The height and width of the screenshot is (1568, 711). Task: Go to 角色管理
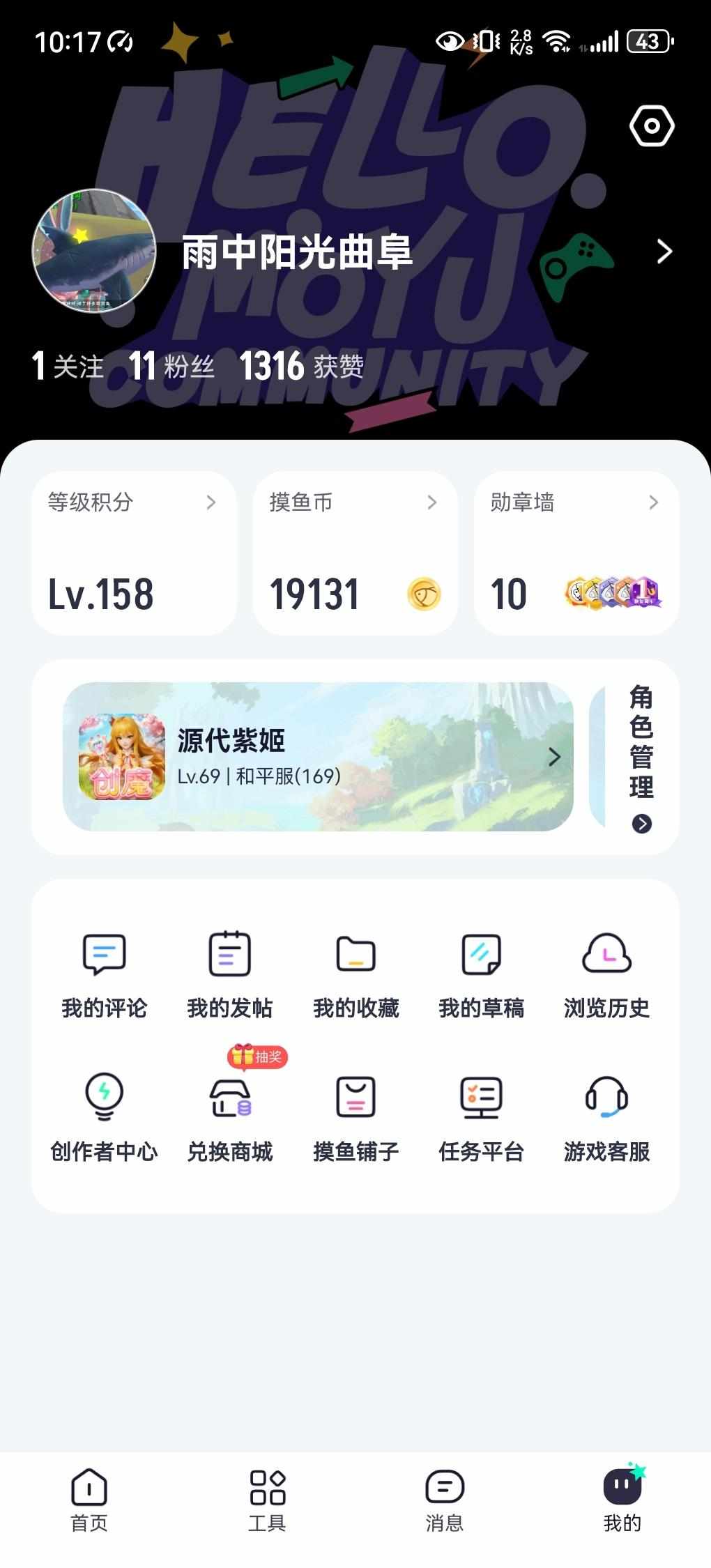tap(641, 757)
